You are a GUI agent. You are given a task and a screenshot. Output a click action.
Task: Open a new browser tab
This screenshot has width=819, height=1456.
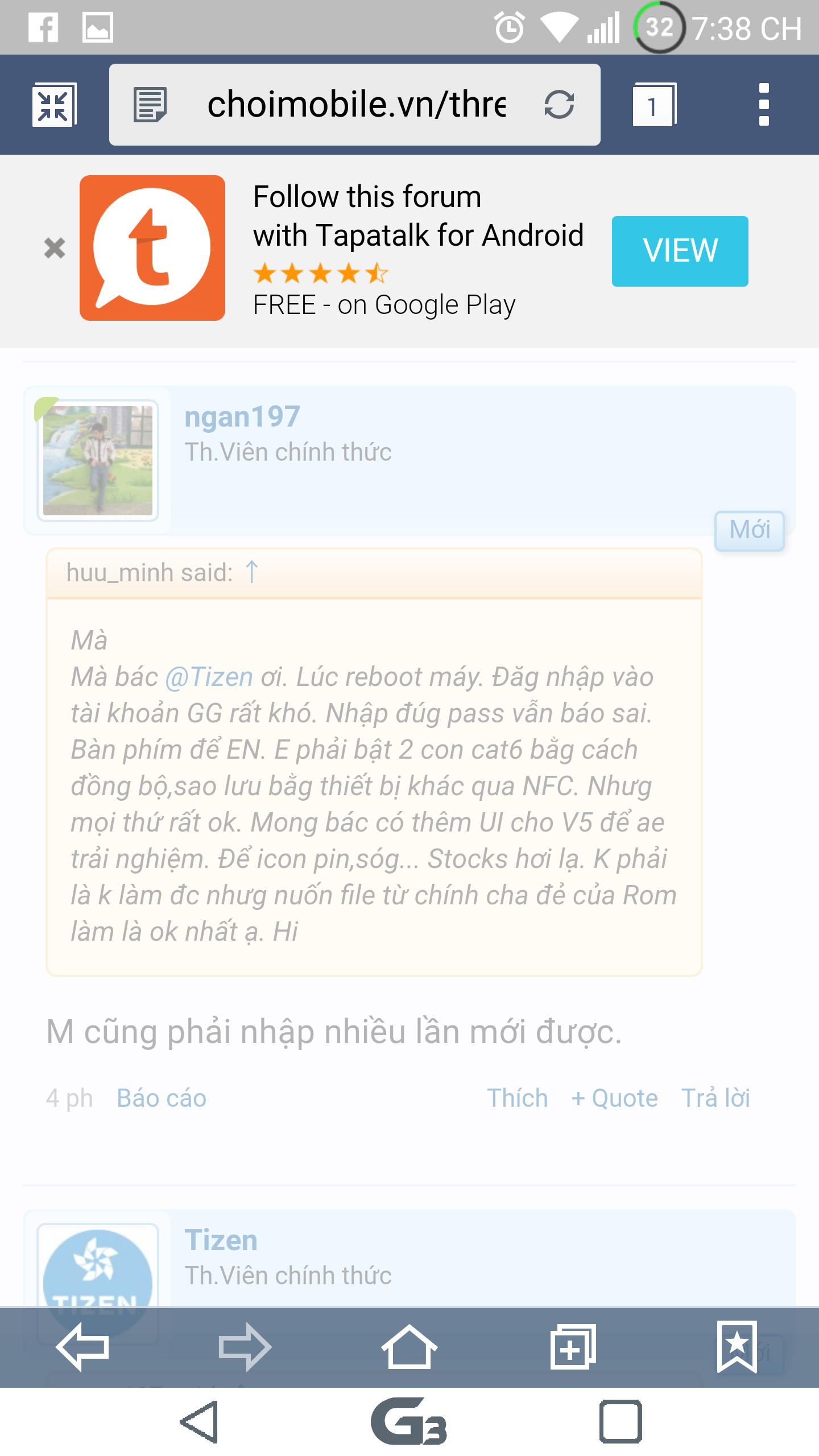[x=573, y=1347]
